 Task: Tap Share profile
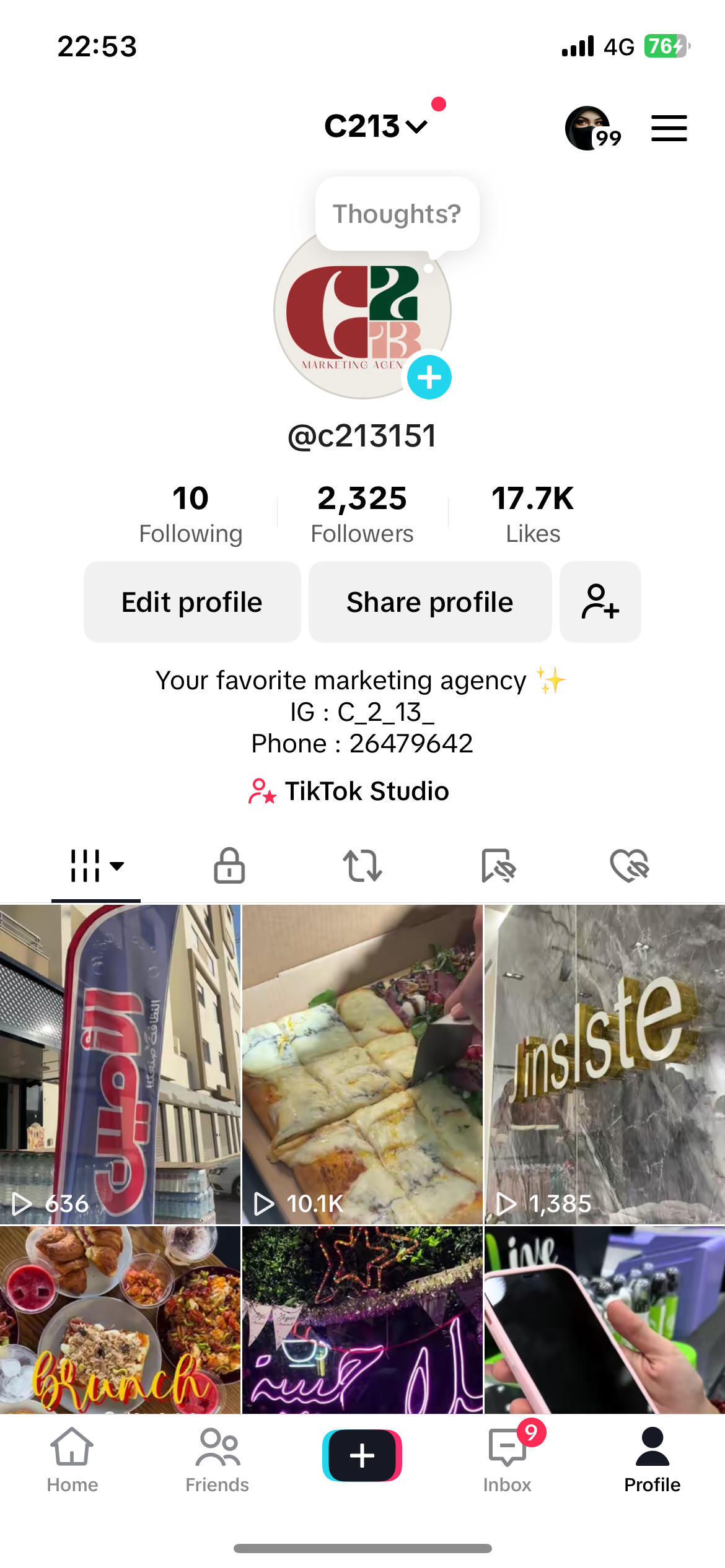(x=429, y=602)
